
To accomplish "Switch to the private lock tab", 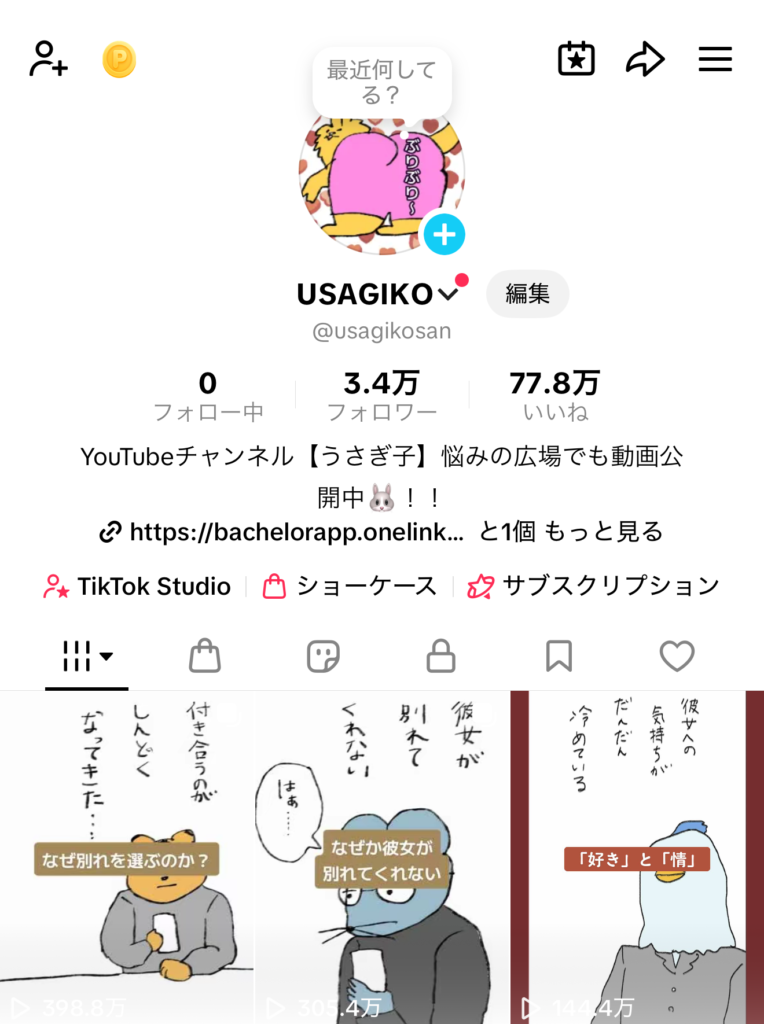I will click(440, 657).
